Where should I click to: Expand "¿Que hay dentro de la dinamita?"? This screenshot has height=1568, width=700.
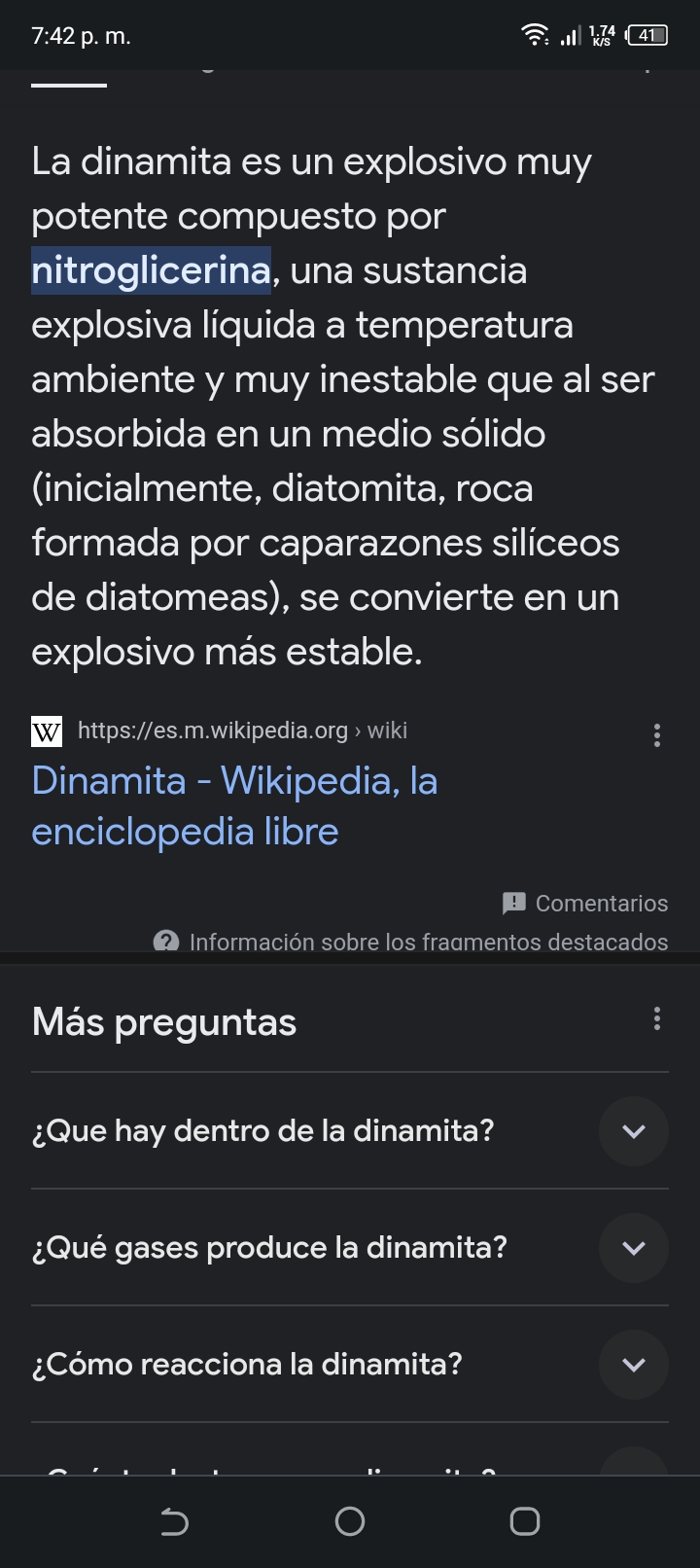pos(350,1130)
